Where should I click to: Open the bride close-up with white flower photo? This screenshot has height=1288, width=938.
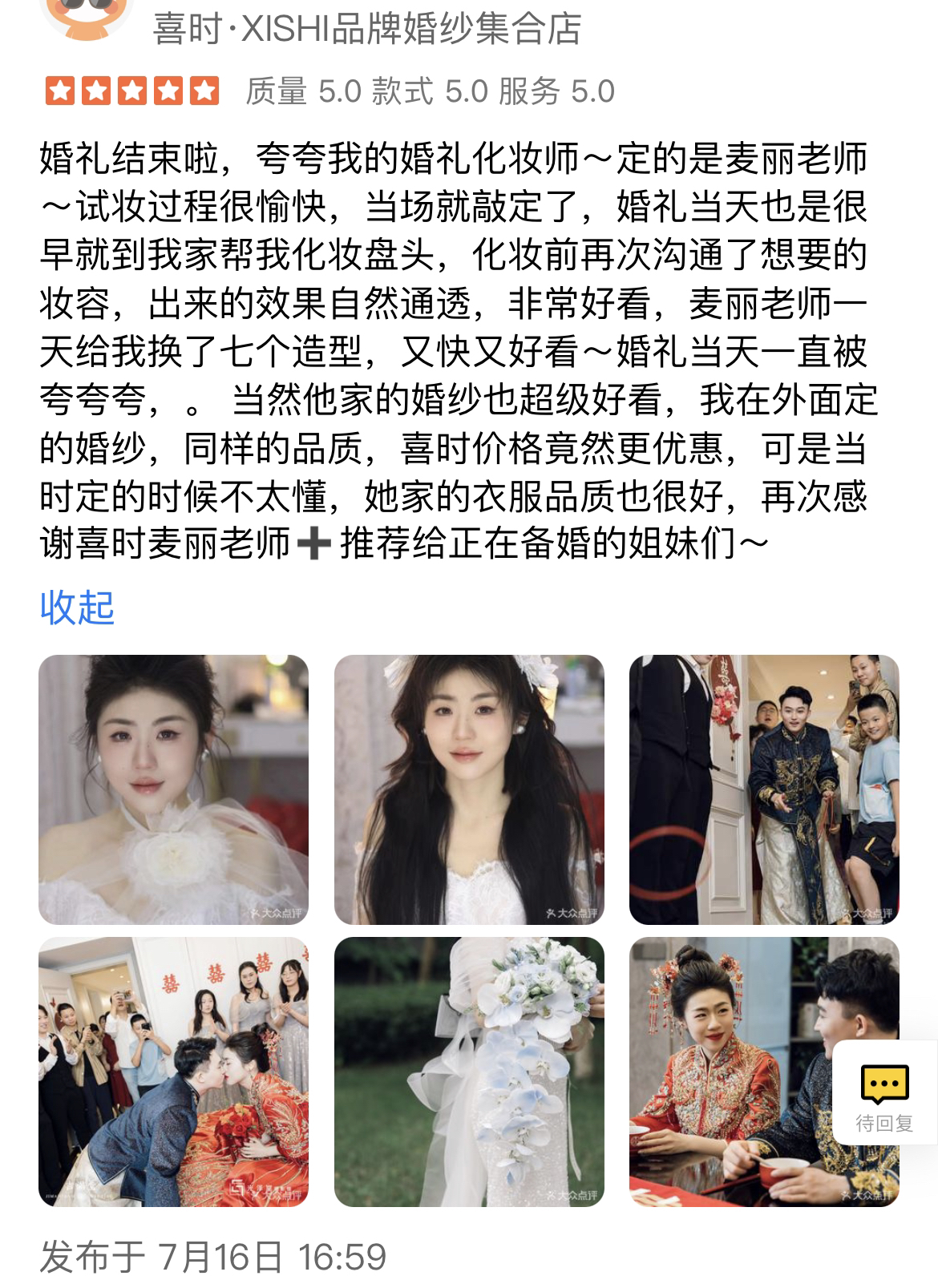(x=173, y=789)
